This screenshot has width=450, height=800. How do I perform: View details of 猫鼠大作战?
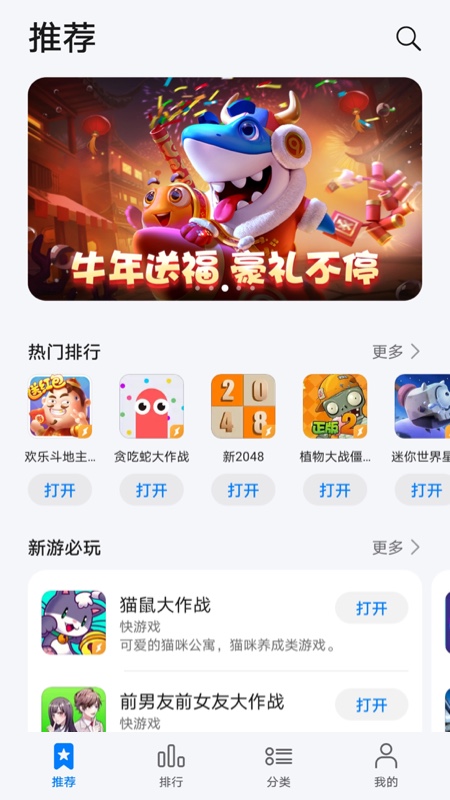[x=225, y=623]
